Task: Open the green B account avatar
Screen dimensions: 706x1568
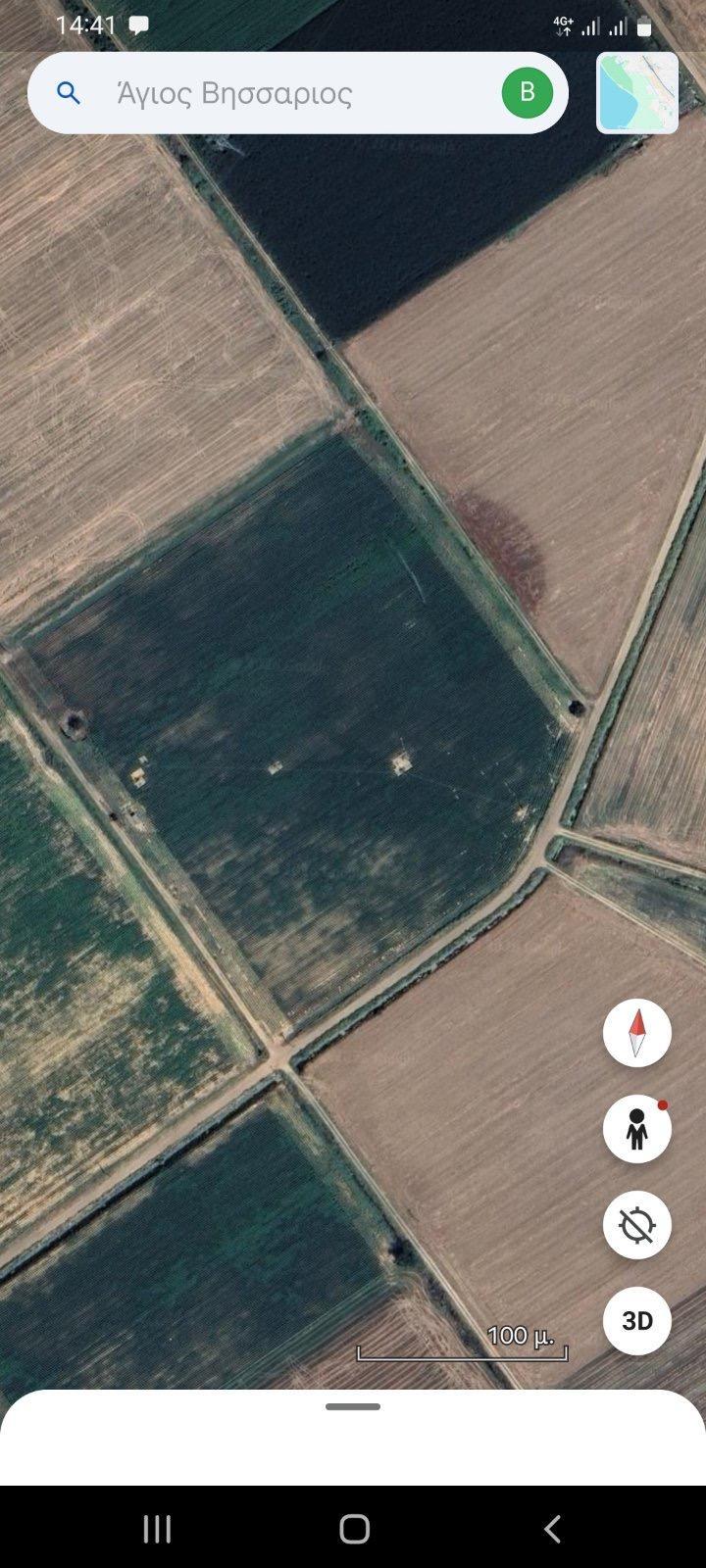Action: pyautogui.click(x=528, y=93)
